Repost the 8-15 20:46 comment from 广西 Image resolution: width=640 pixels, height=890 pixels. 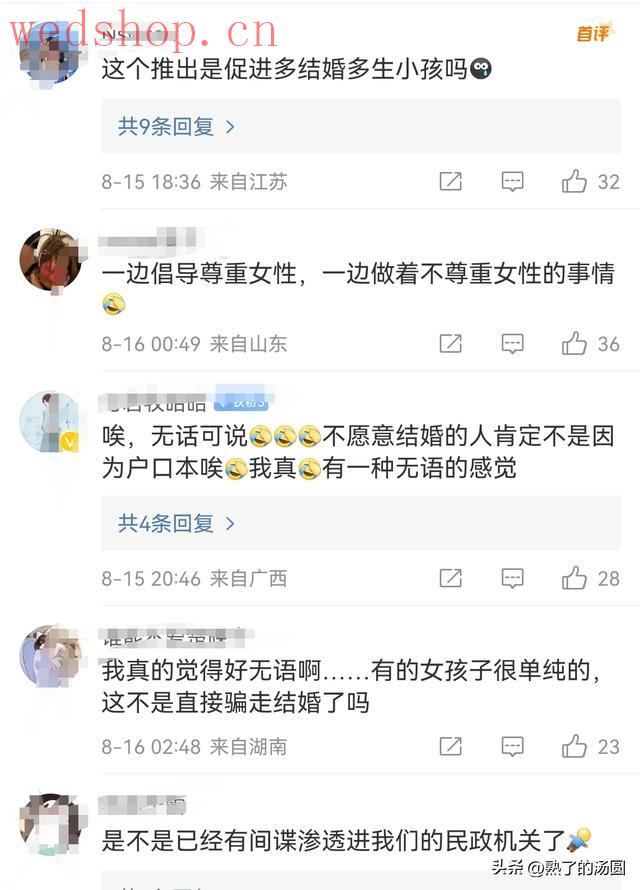pyautogui.click(x=451, y=578)
